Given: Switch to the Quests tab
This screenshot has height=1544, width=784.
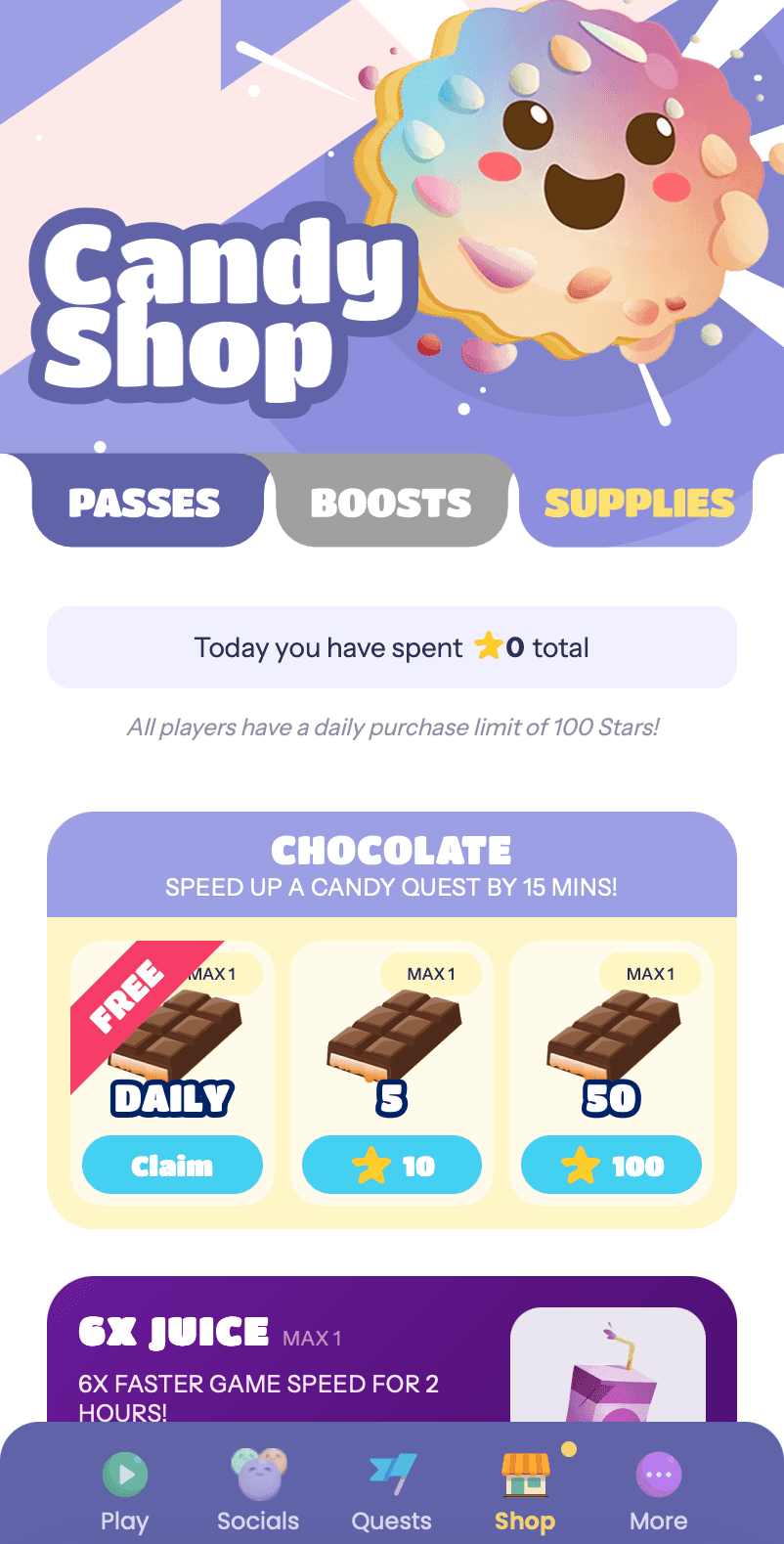Looking at the screenshot, I should pyautogui.click(x=391, y=1491).
